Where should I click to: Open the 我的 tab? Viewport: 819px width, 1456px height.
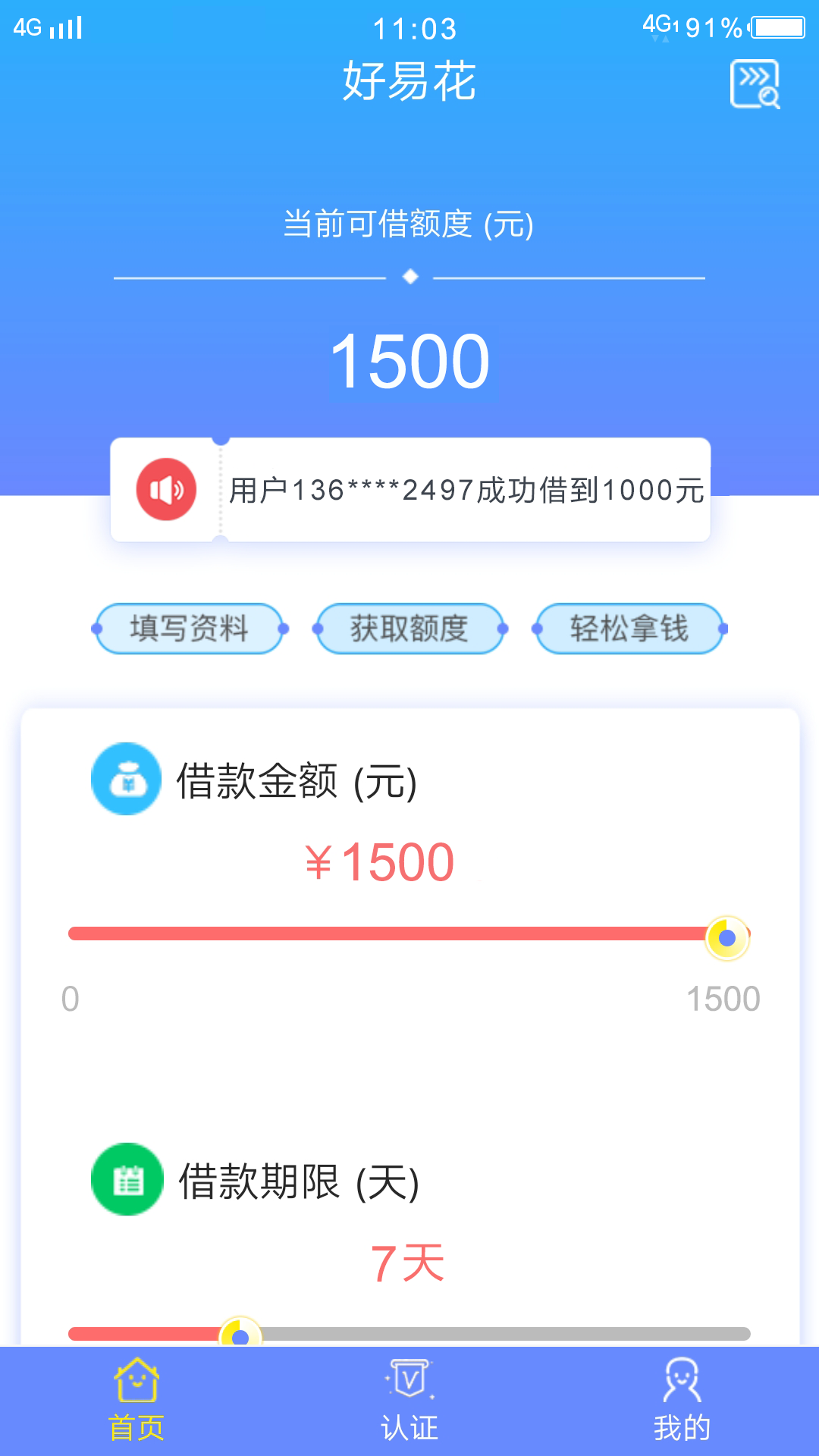(x=682, y=1401)
